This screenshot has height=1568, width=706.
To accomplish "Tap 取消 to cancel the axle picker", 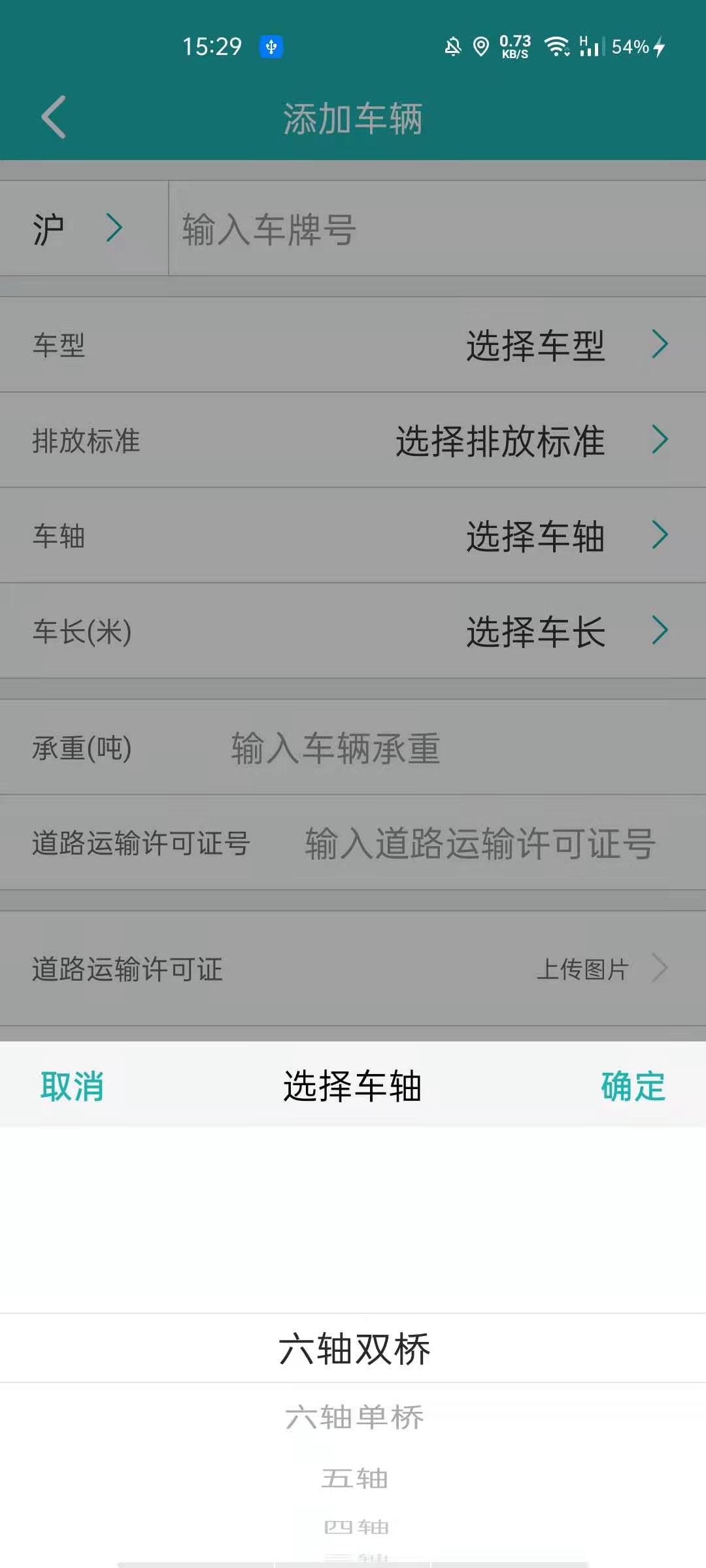I will (72, 1086).
